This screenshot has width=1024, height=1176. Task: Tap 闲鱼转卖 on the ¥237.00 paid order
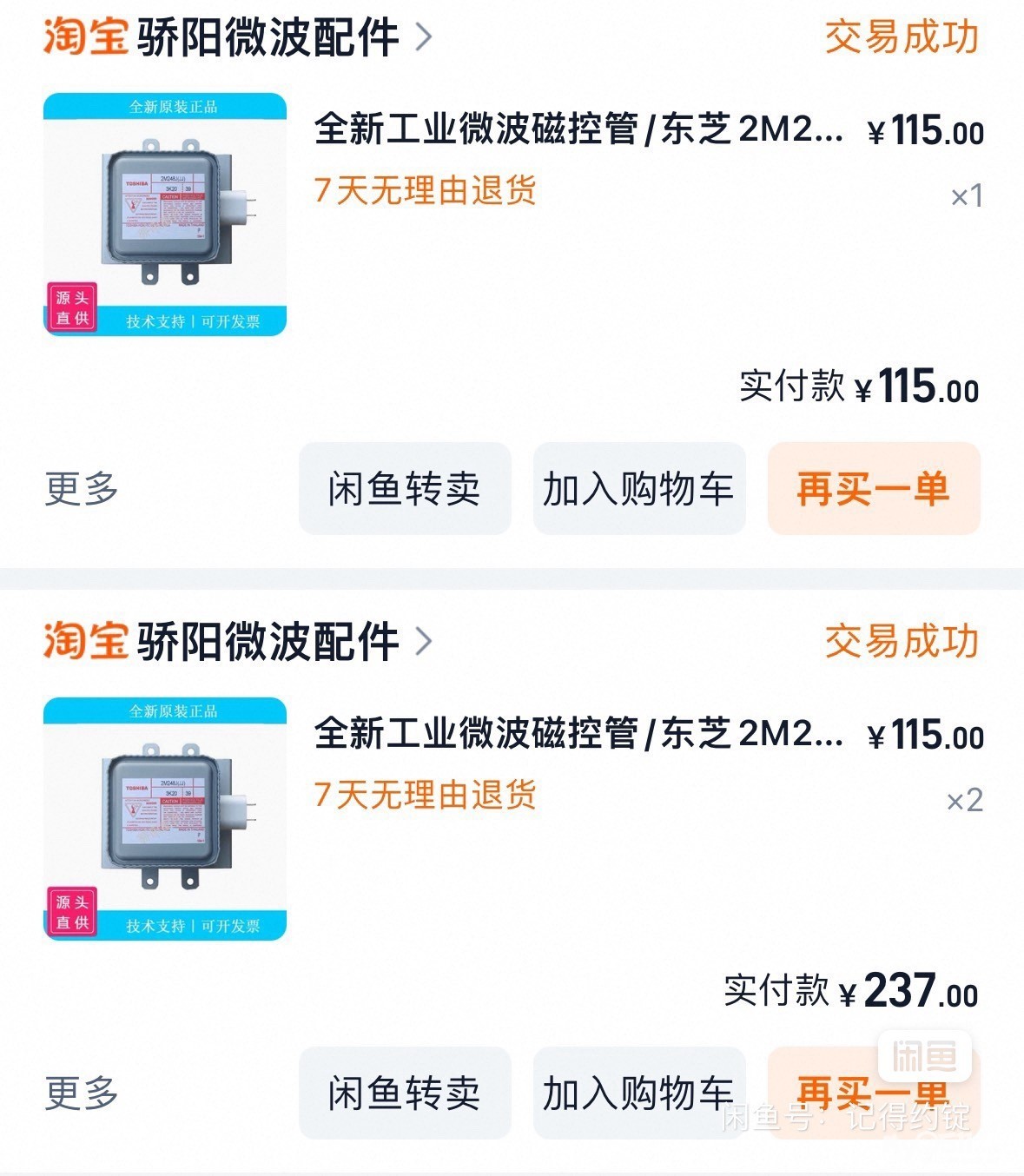pos(405,1093)
